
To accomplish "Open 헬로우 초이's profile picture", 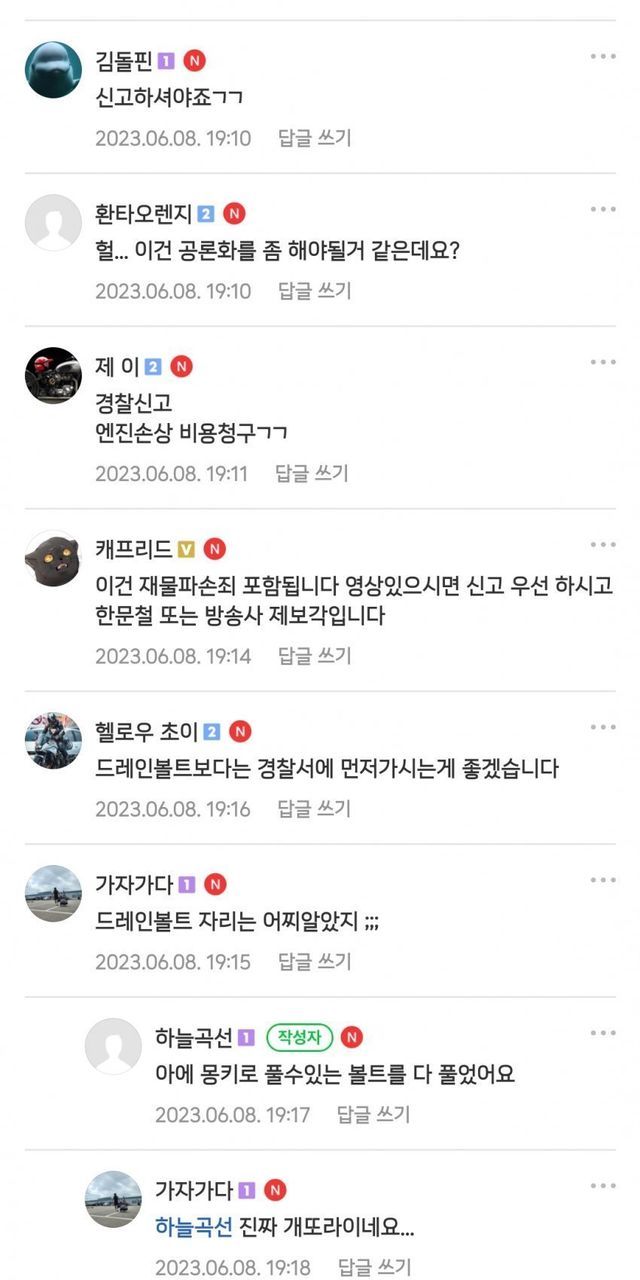I will pyautogui.click(x=53, y=741).
